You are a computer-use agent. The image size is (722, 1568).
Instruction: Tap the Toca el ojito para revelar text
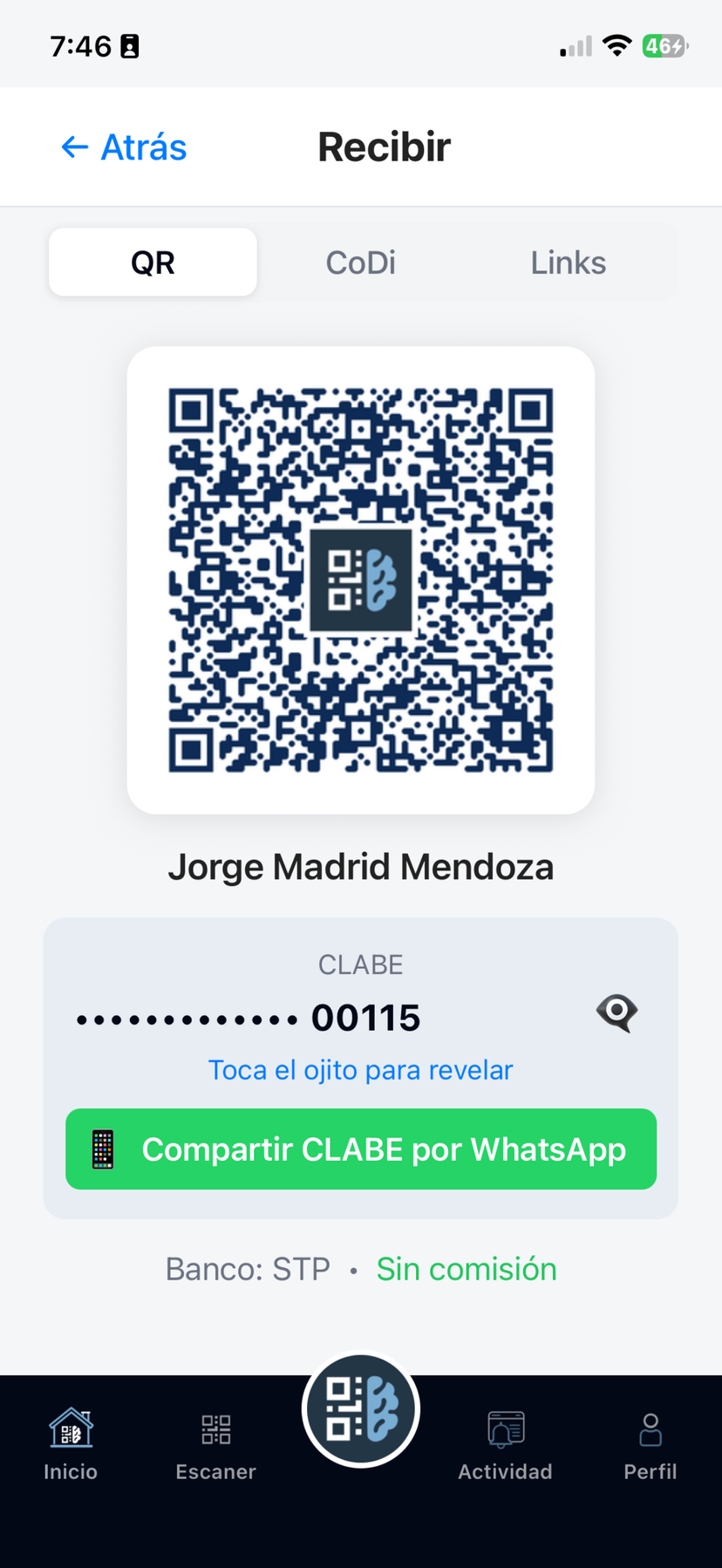pyautogui.click(x=360, y=1069)
